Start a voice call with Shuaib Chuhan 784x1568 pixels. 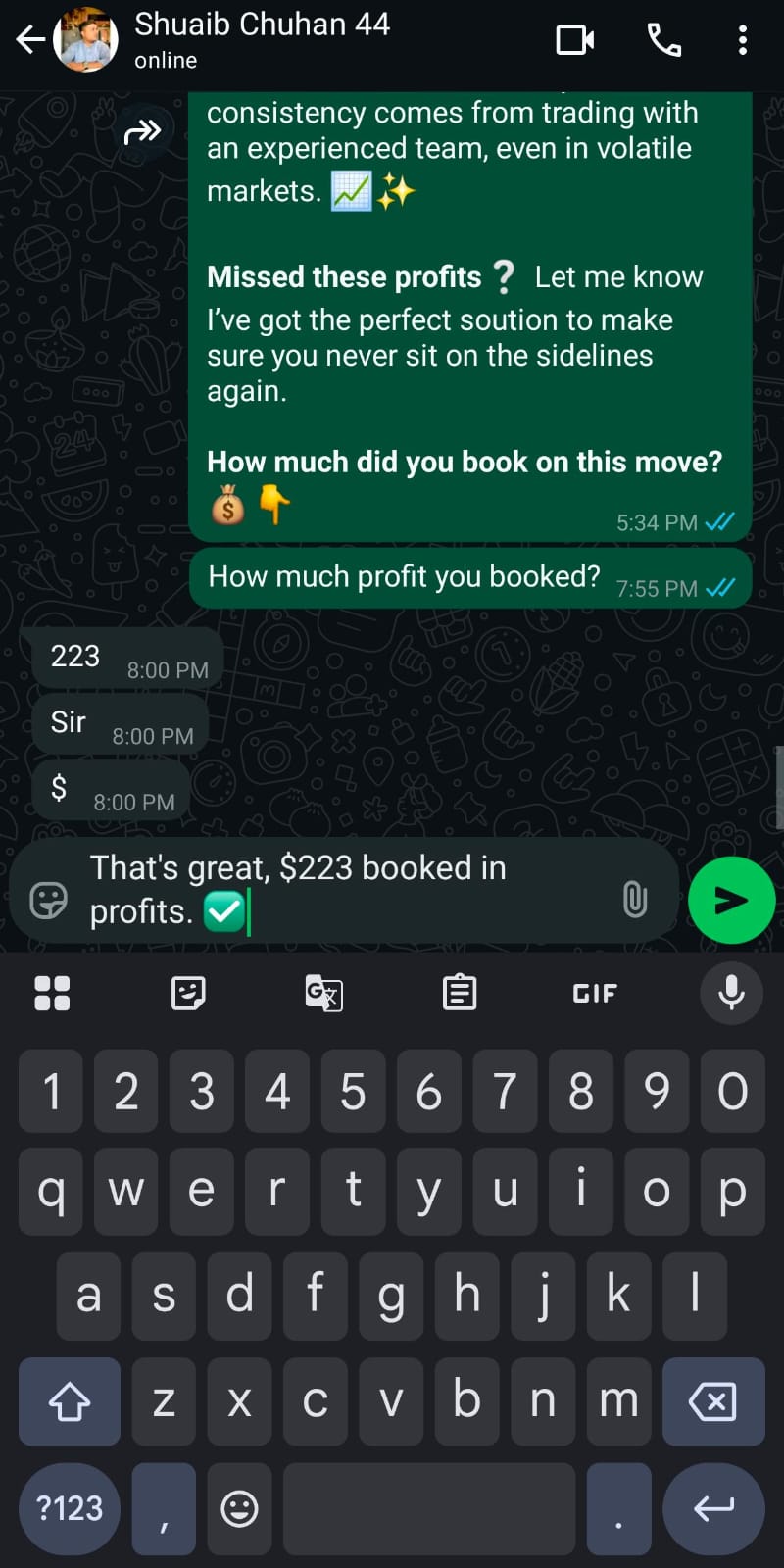663,40
